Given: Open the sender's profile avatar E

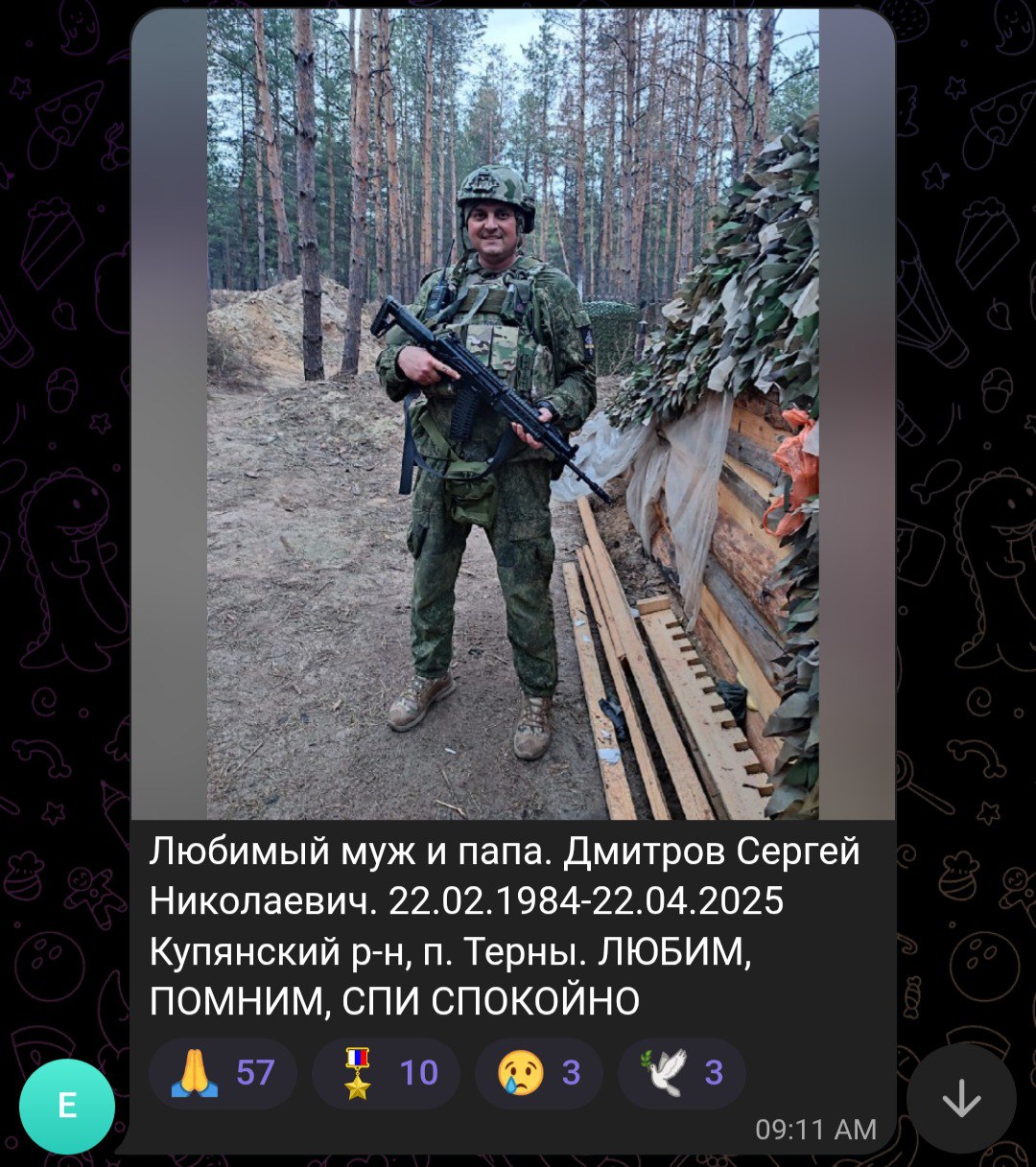Looking at the screenshot, I should 67,1106.
